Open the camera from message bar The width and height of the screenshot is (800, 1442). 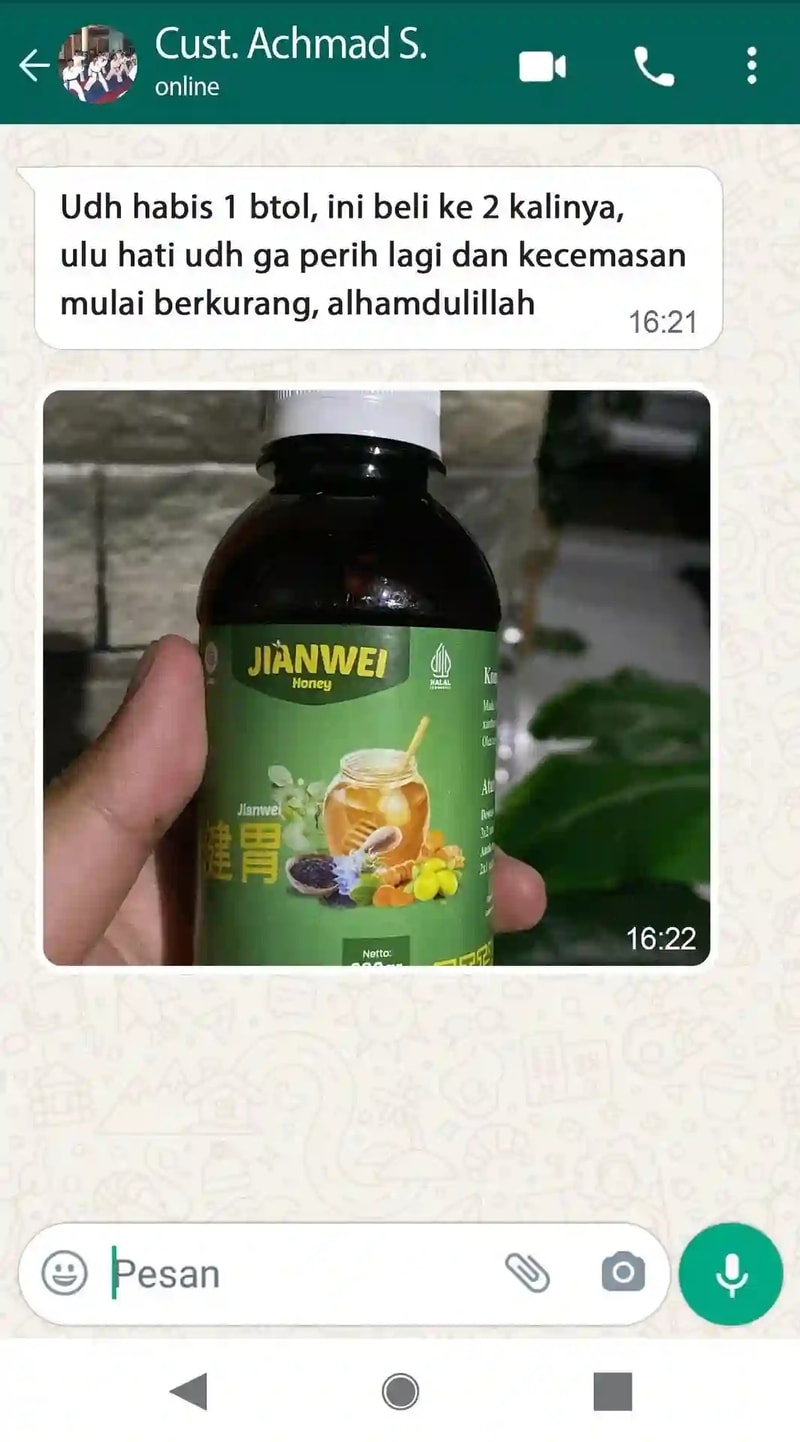point(623,1273)
